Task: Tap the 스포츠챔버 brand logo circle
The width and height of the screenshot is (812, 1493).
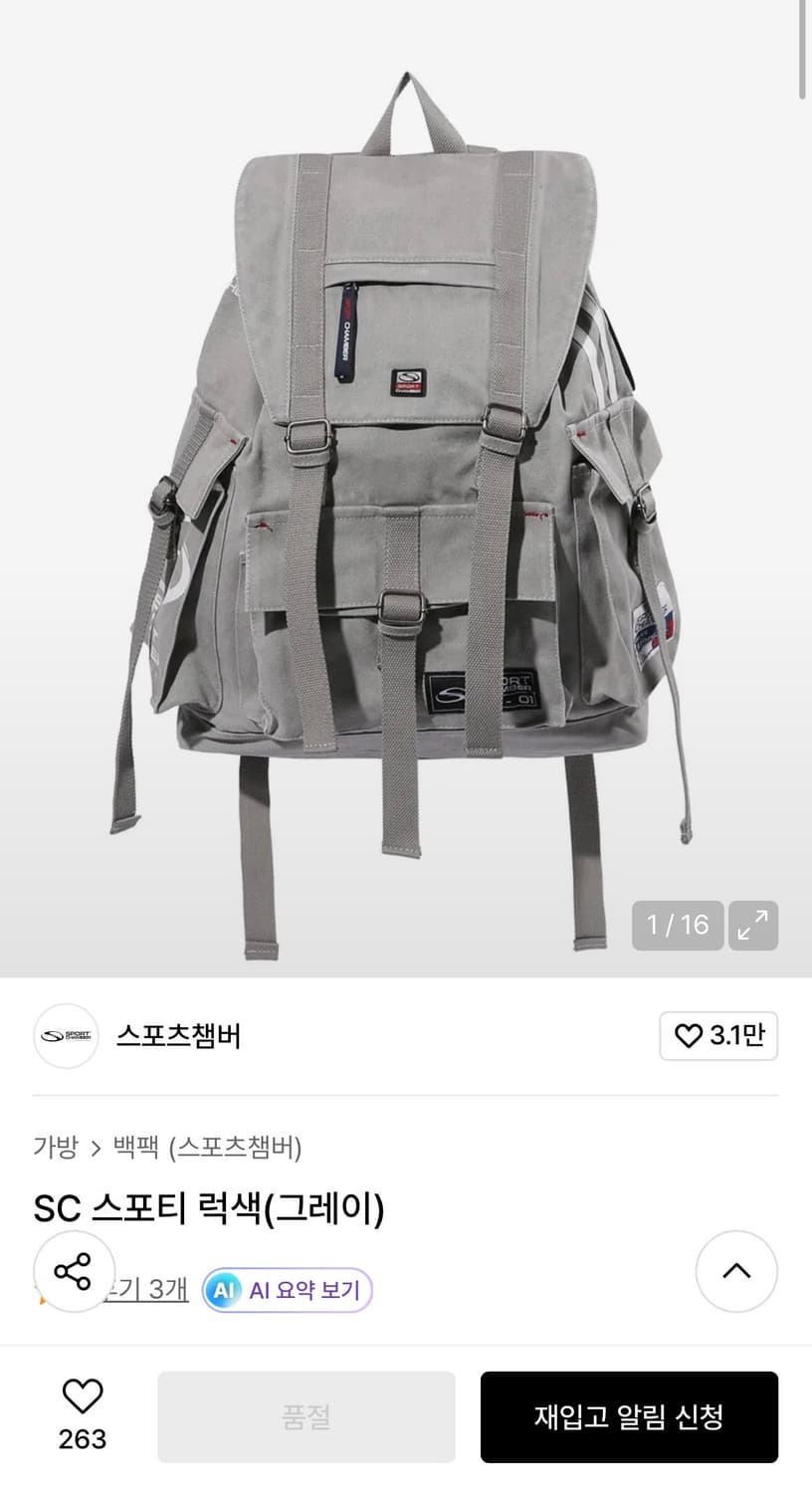Action: pos(66,1036)
